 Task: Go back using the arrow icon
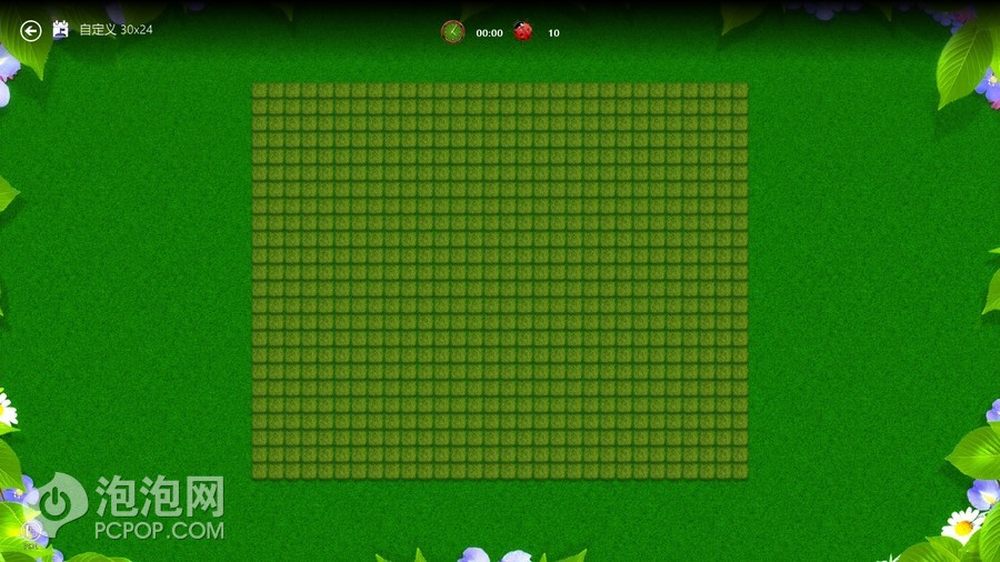pyautogui.click(x=31, y=31)
